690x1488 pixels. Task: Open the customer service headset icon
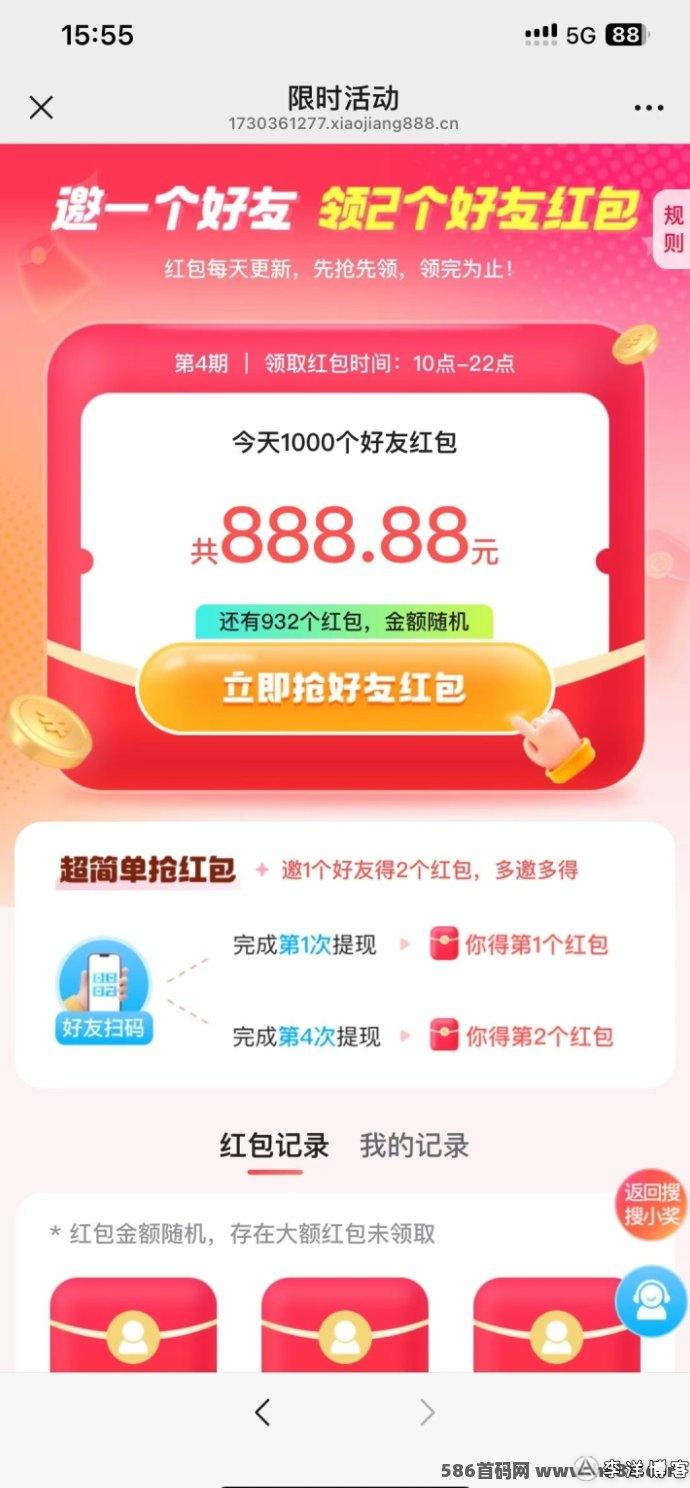[x=650, y=1301]
